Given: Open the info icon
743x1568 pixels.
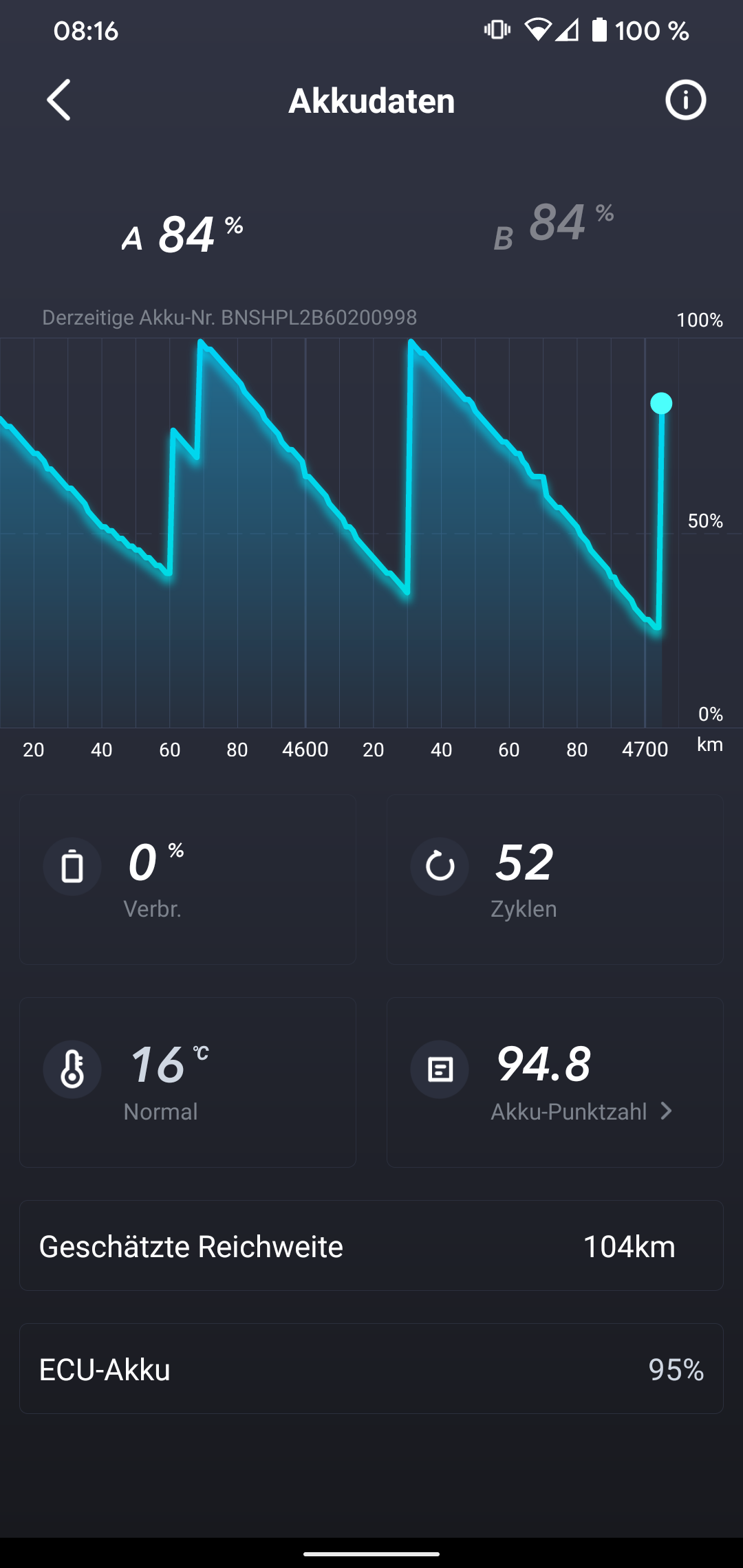Looking at the screenshot, I should pos(685,100).
